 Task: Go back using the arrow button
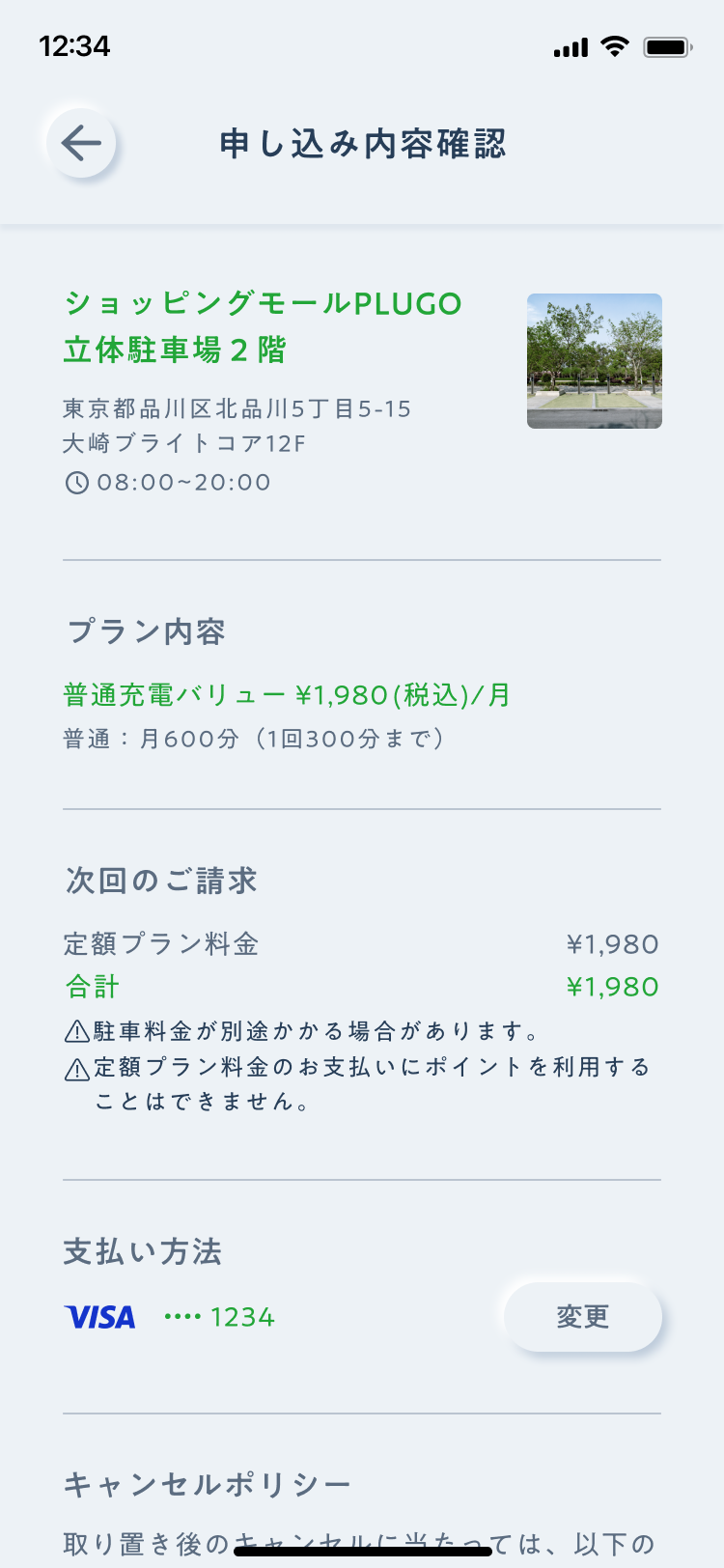point(81,144)
